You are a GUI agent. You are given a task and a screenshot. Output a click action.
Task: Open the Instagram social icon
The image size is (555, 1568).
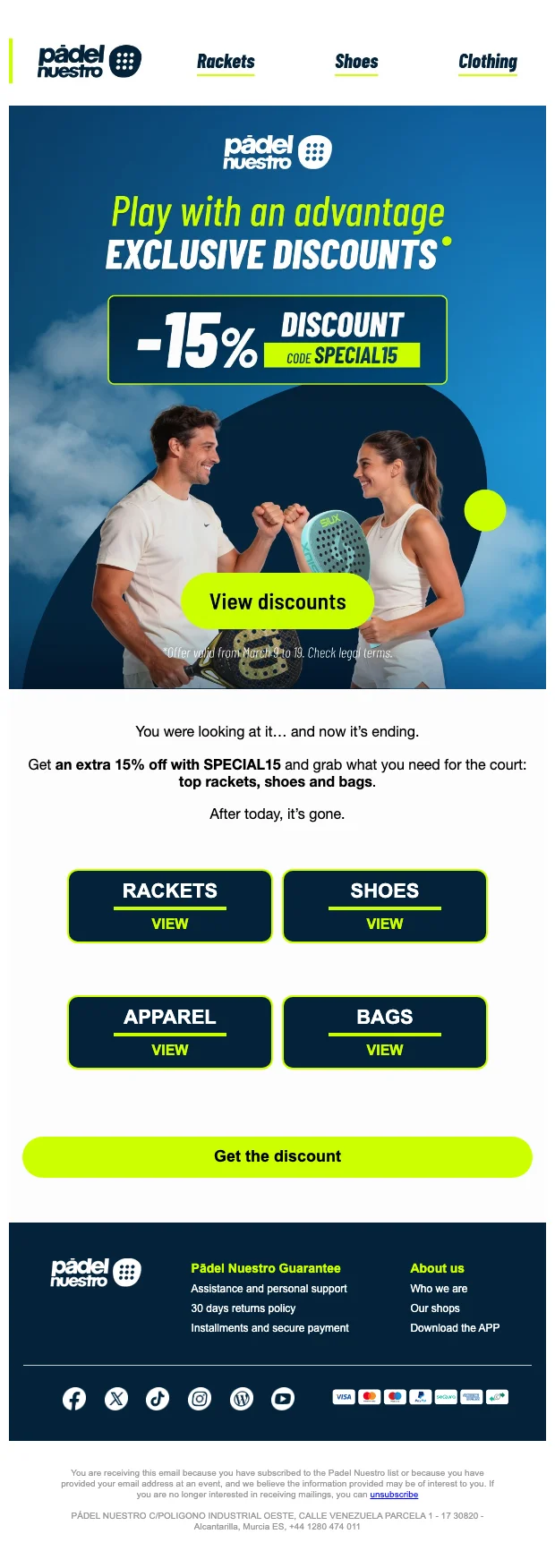[200, 1399]
